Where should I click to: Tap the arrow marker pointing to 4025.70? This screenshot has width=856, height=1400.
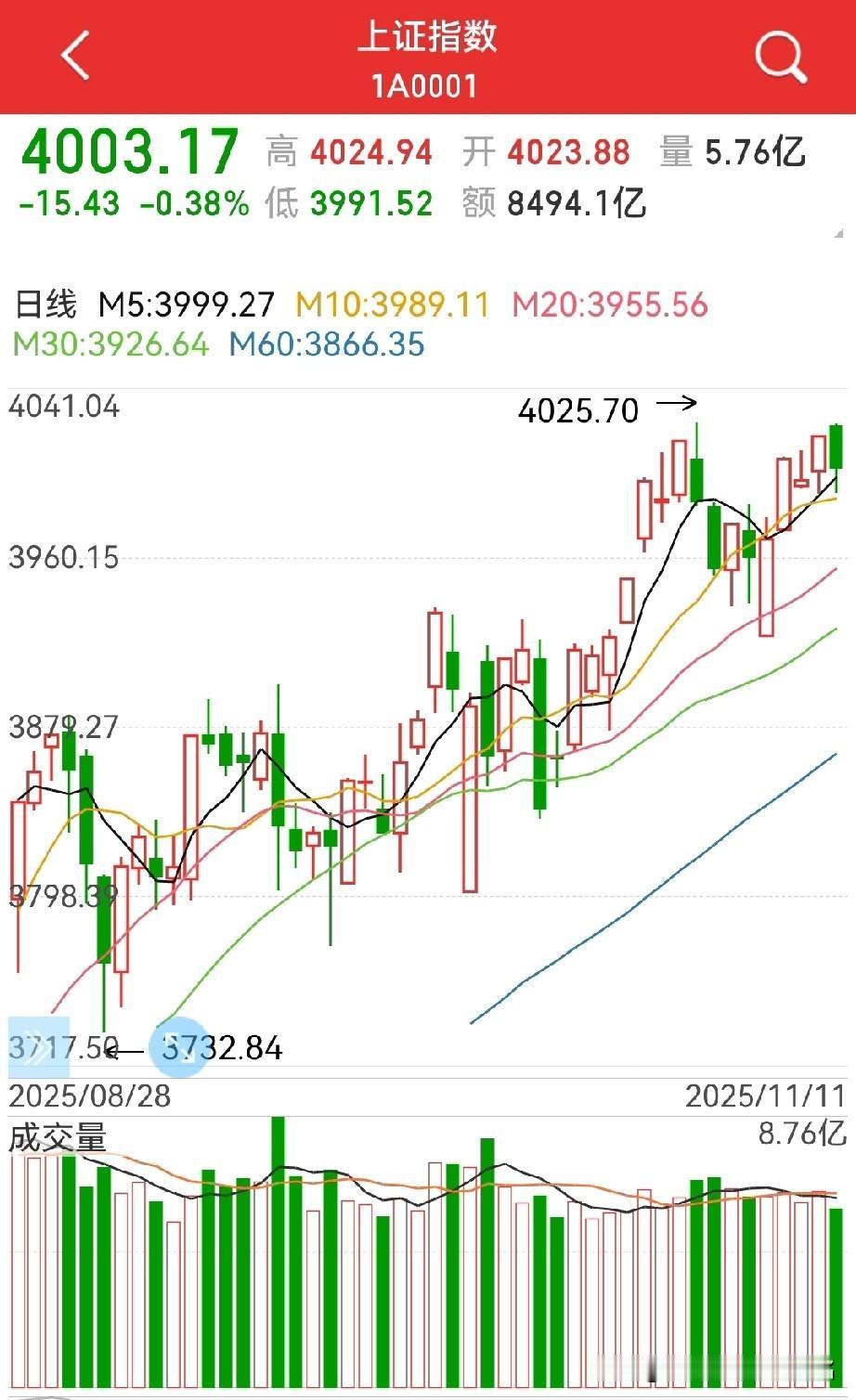coord(677,404)
